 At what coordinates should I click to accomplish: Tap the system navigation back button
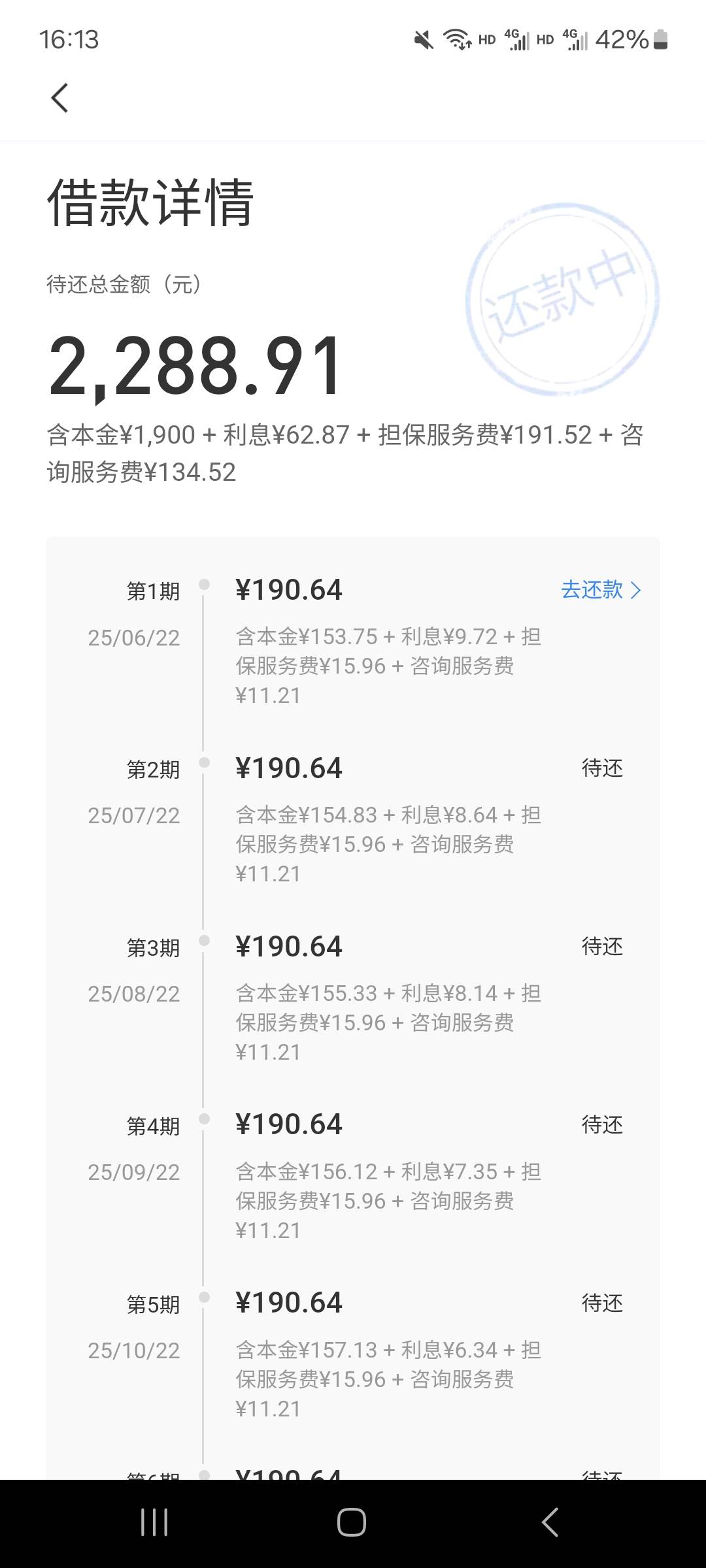tap(550, 1522)
